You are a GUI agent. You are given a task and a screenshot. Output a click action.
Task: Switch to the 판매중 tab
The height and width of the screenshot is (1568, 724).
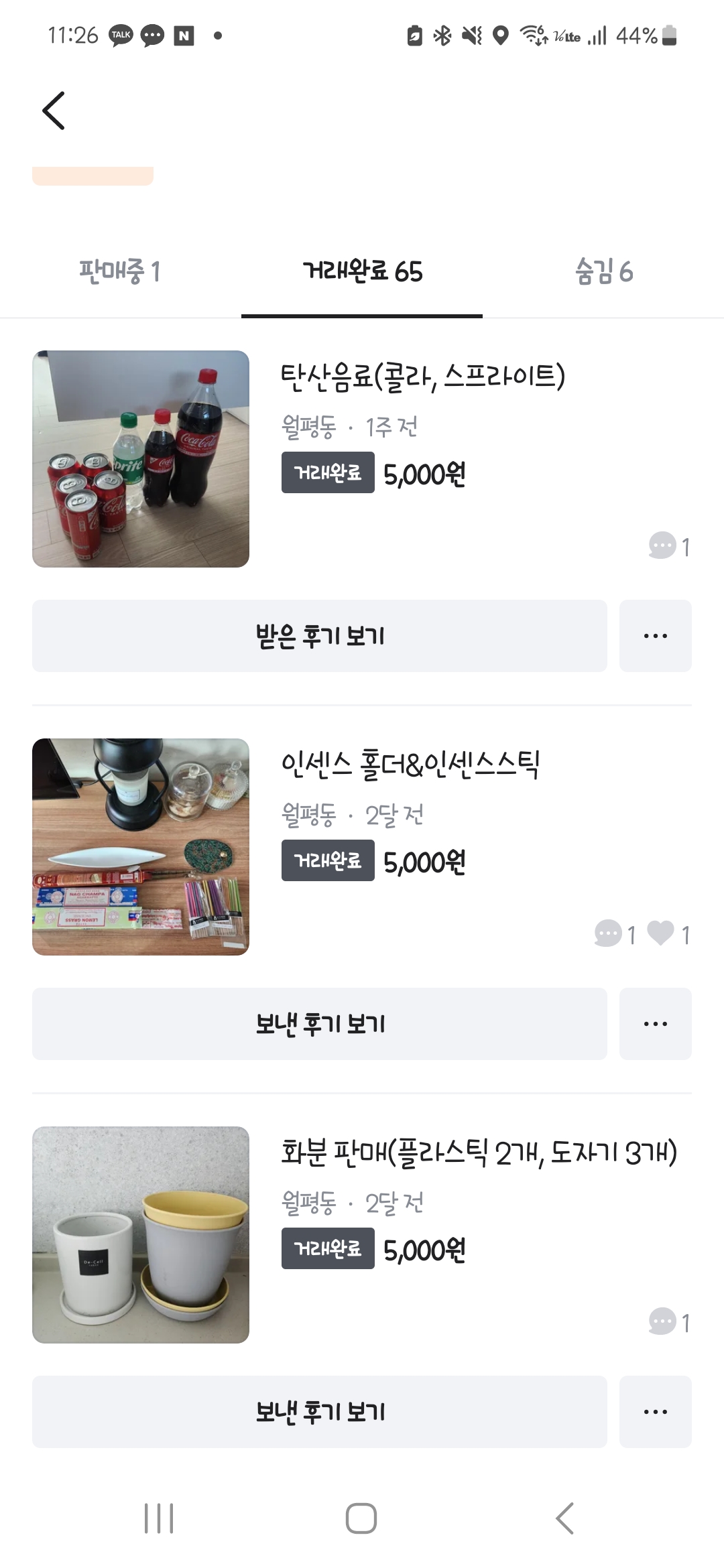119,272
